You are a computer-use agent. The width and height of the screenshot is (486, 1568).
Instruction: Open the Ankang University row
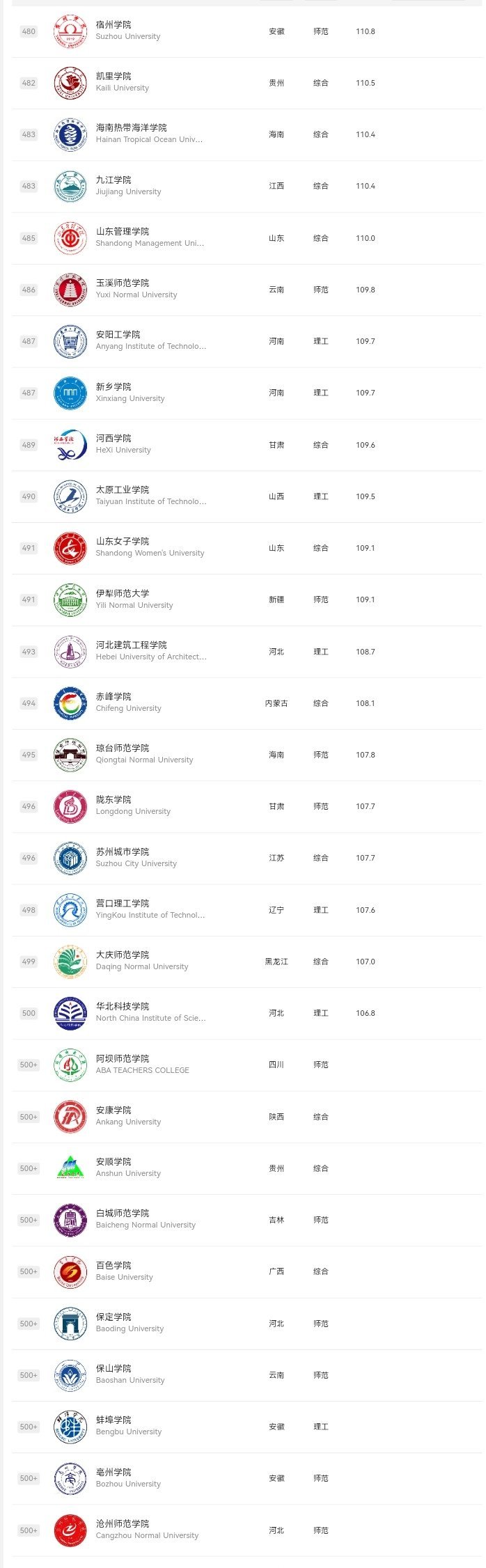tap(128, 1115)
